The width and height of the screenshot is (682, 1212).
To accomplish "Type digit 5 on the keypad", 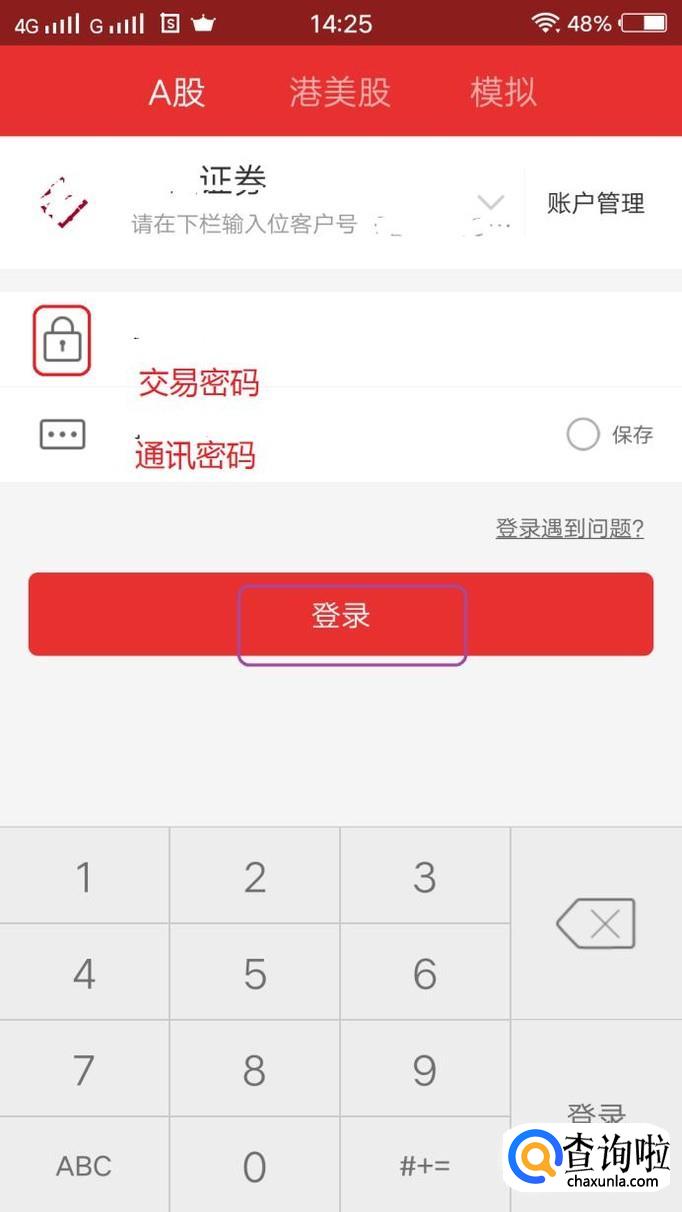I will [x=255, y=973].
